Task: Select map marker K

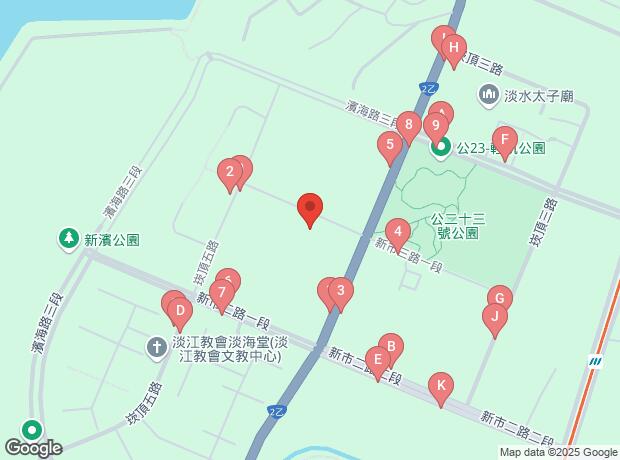Action: tap(440, 385)
